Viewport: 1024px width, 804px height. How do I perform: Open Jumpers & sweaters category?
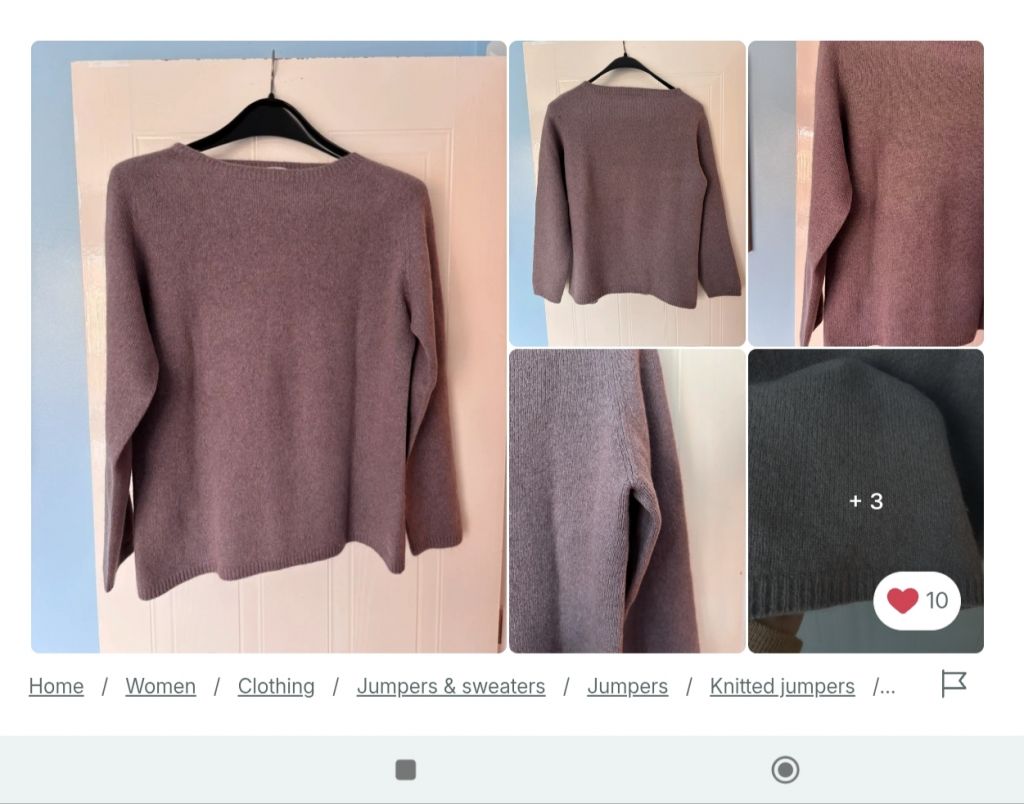[x=451, y=686]
